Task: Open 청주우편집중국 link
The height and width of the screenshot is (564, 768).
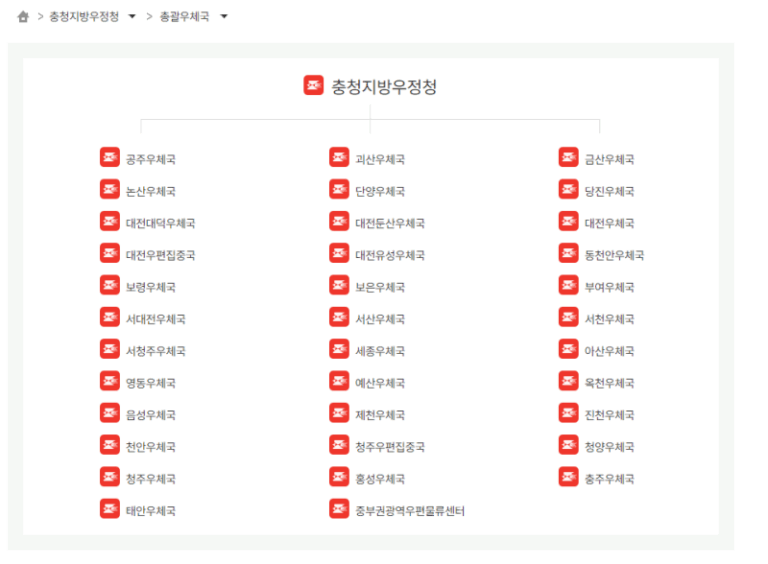Action: [389, 447]
